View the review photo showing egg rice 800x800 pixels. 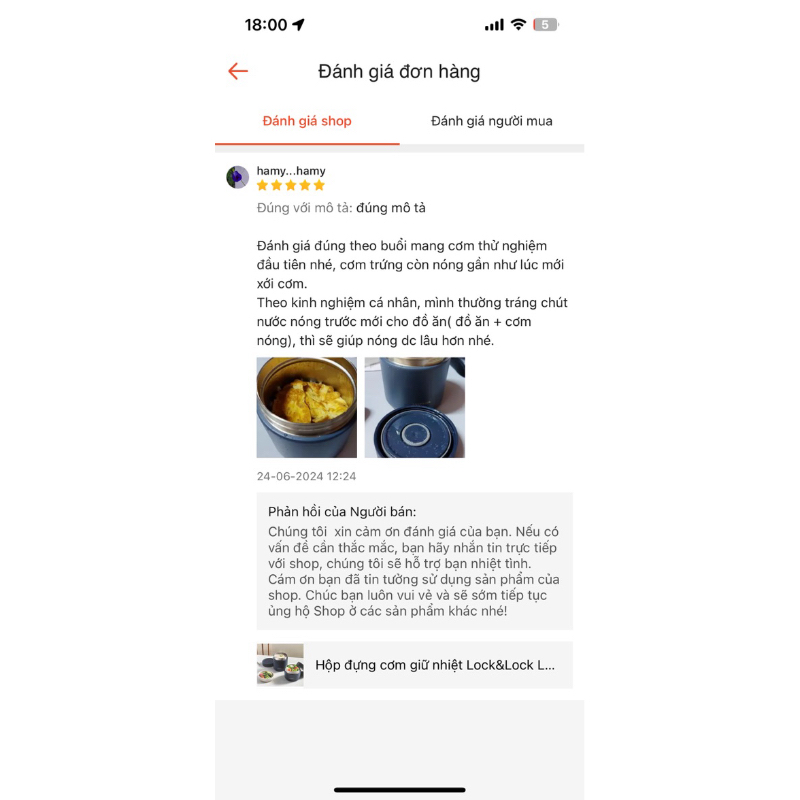(306, 407)
